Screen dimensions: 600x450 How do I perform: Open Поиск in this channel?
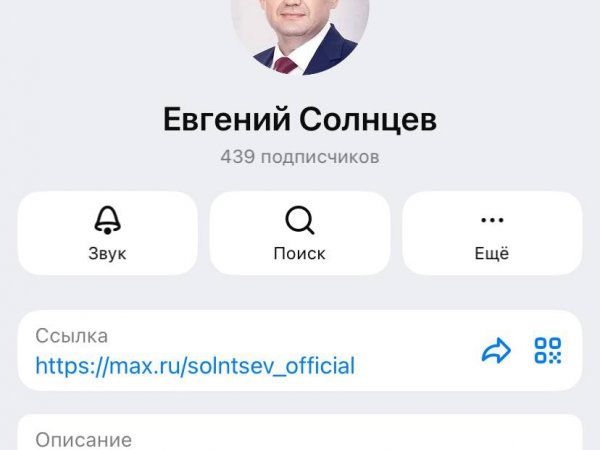[x=300, y=233]
